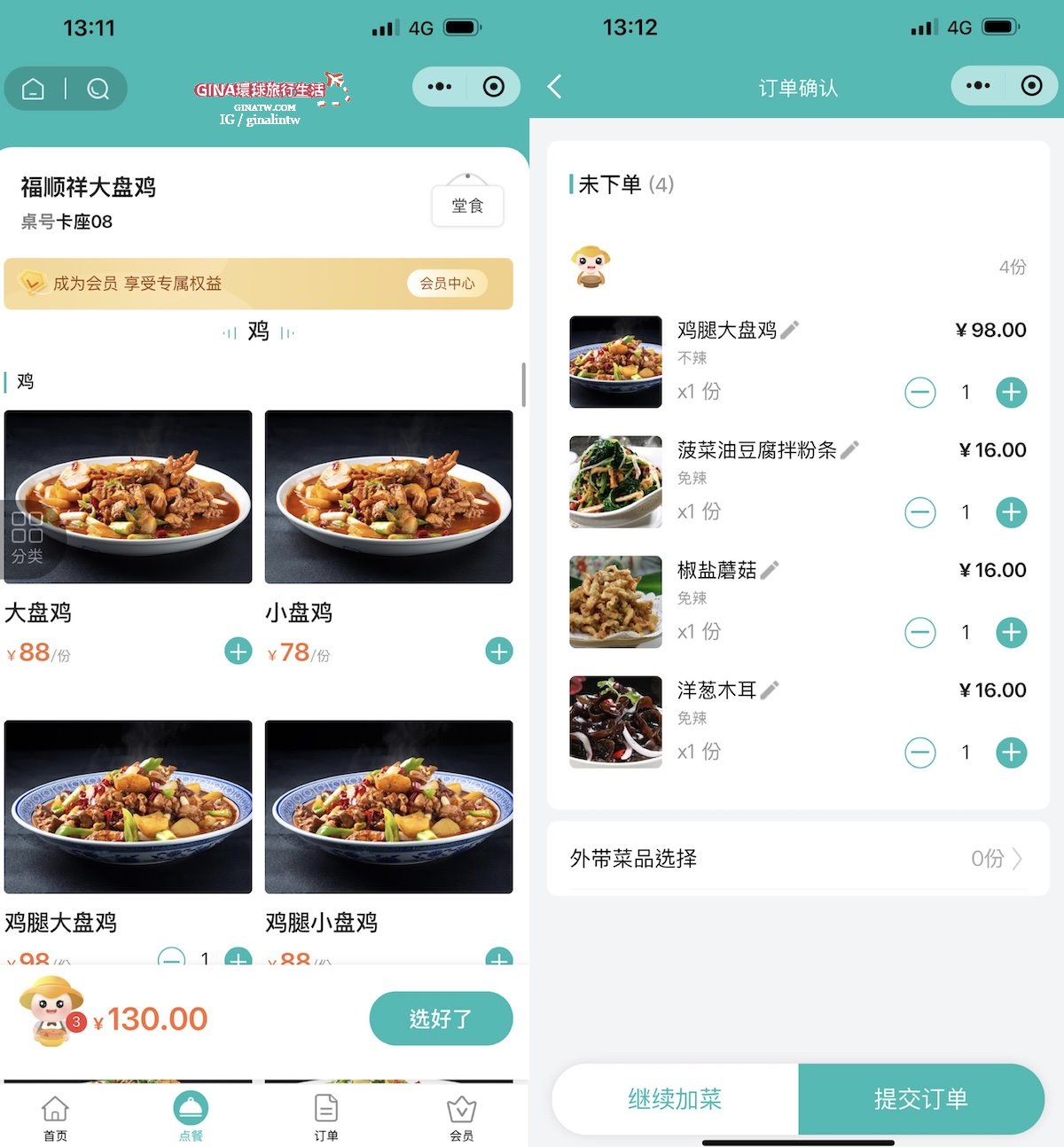Viewport: 1064px width, 1147px height.
Task: Submit the order with 提交订单
Action: point(920,1099)
